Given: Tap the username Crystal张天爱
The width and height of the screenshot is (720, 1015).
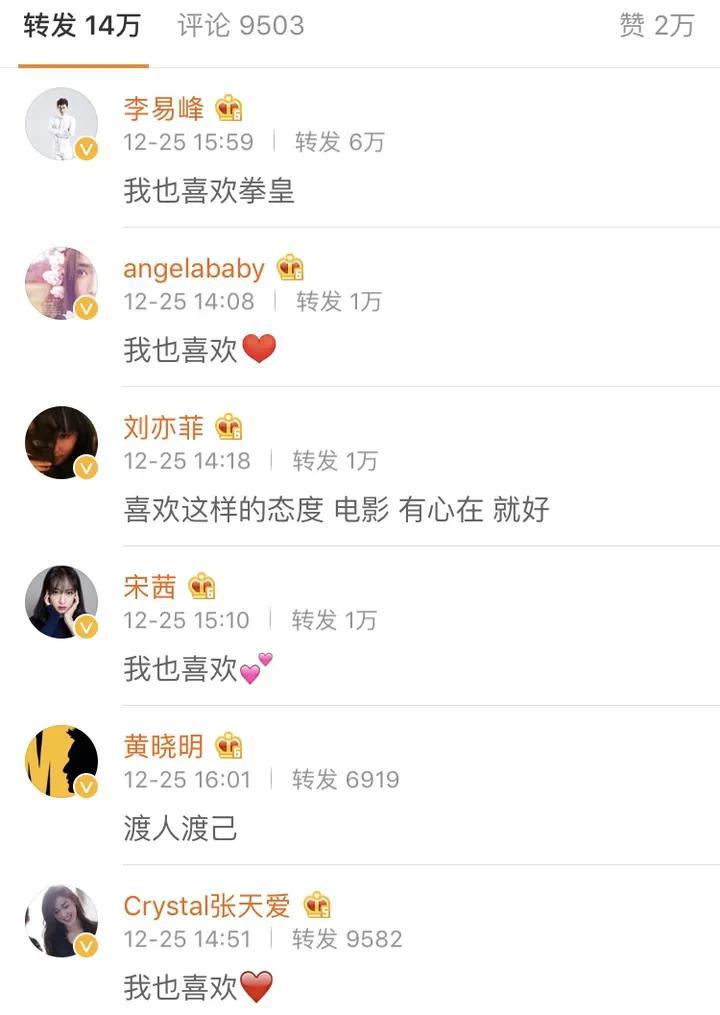Looking at the screenshot, I should click(x=207, y=906).
